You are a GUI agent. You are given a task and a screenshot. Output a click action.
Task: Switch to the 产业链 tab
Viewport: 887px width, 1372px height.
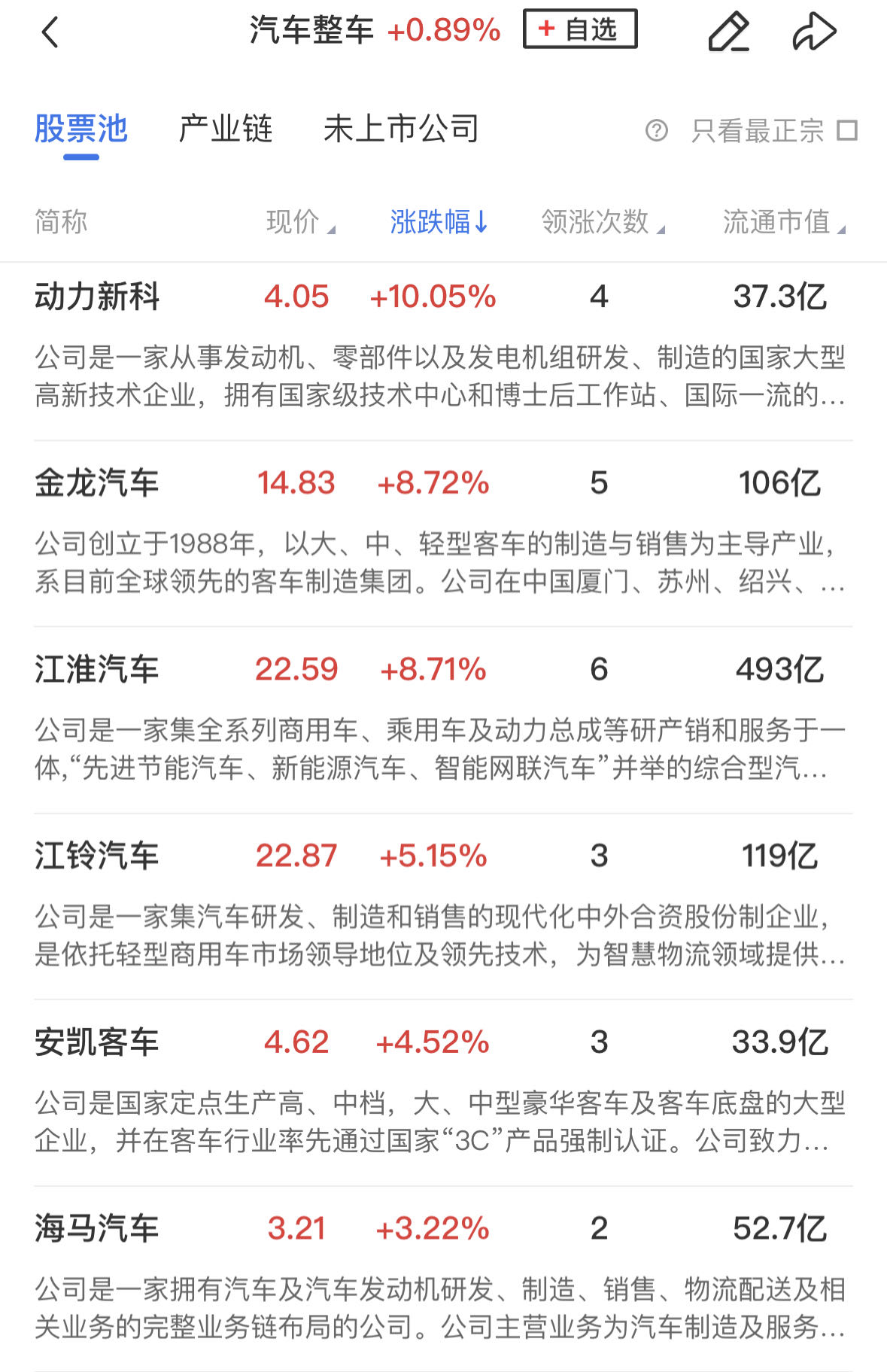225,129
